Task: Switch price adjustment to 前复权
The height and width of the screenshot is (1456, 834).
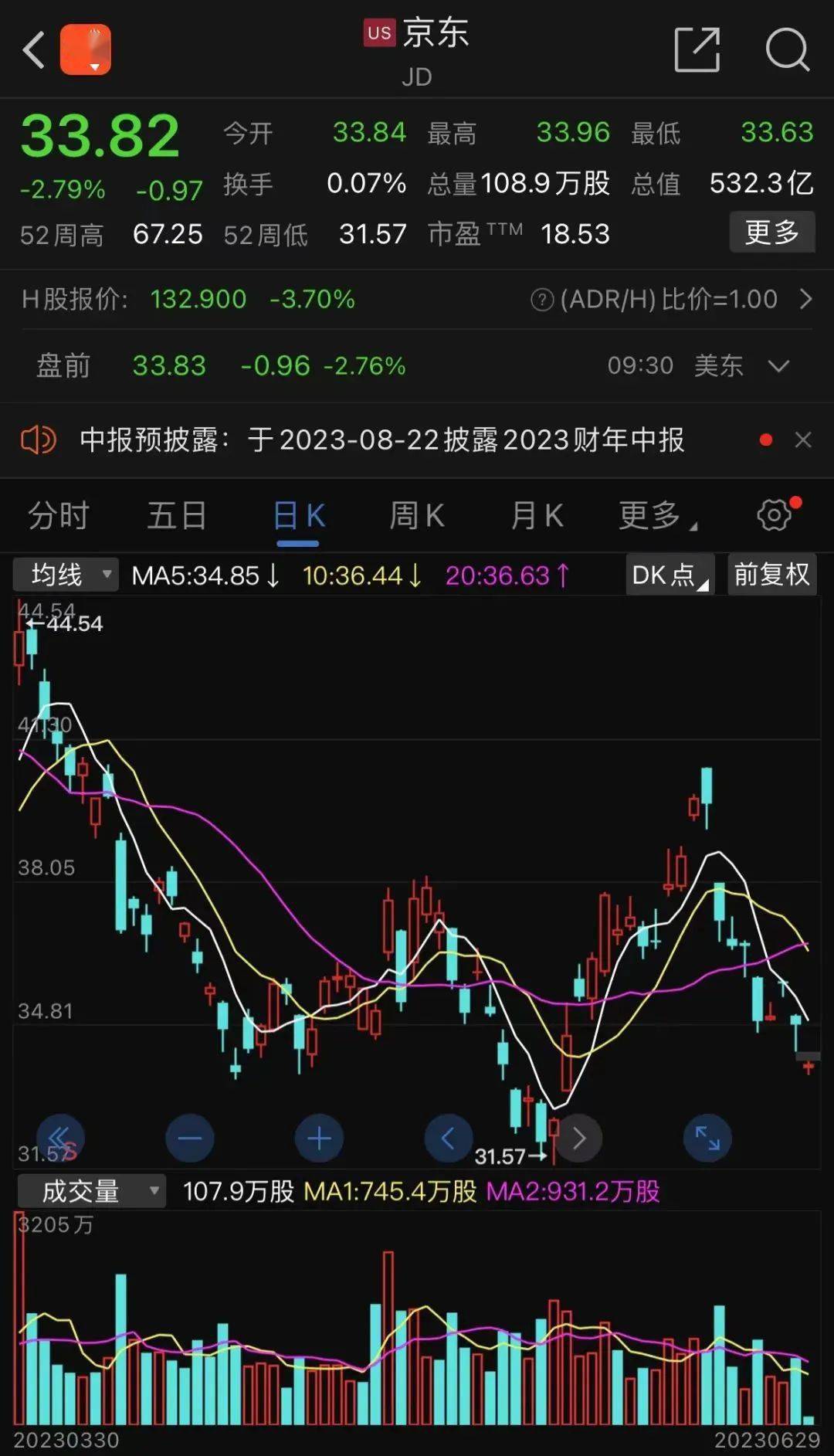Action: coord(771,575)
